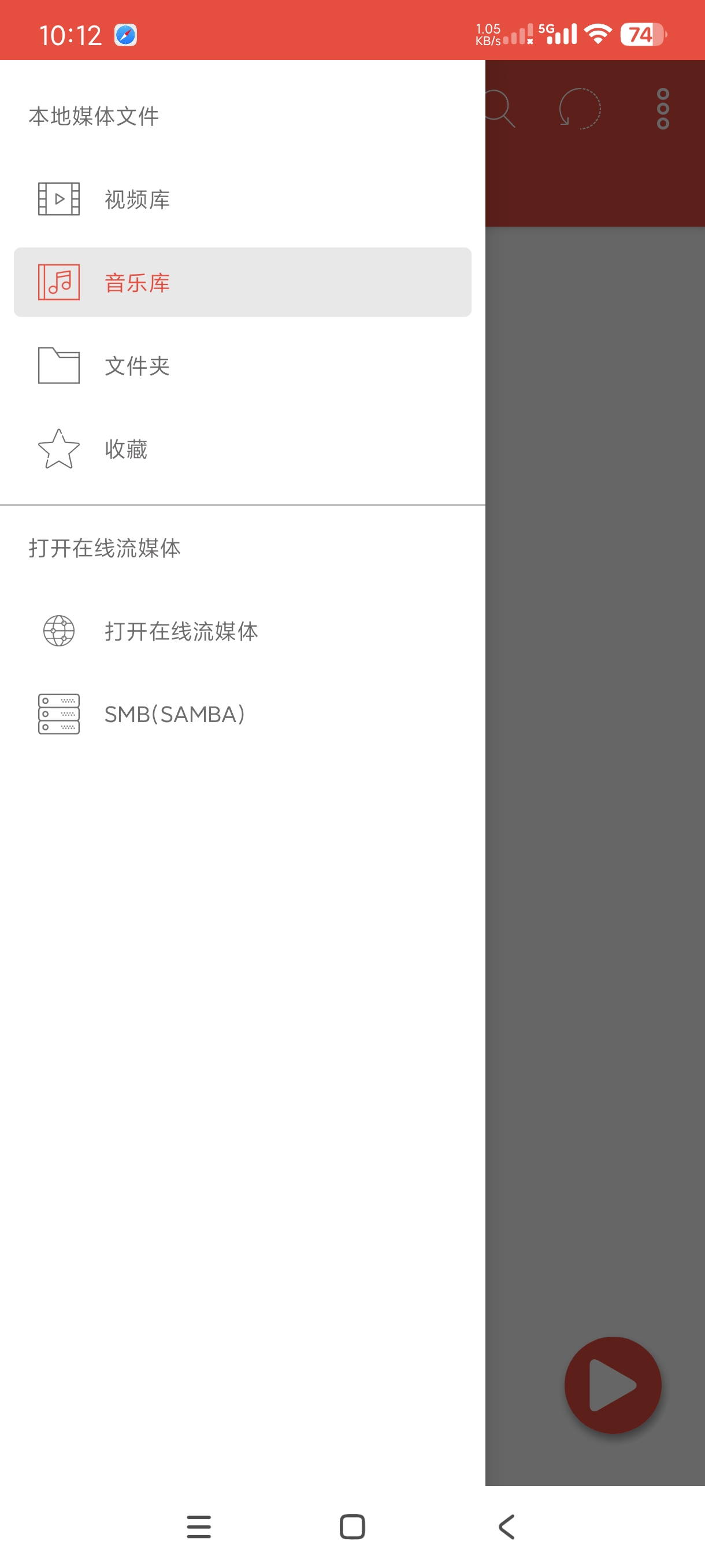Go to 收藏 favorites
The width and height of the screenshot is (705, 1568).
[x=242, y=449]
